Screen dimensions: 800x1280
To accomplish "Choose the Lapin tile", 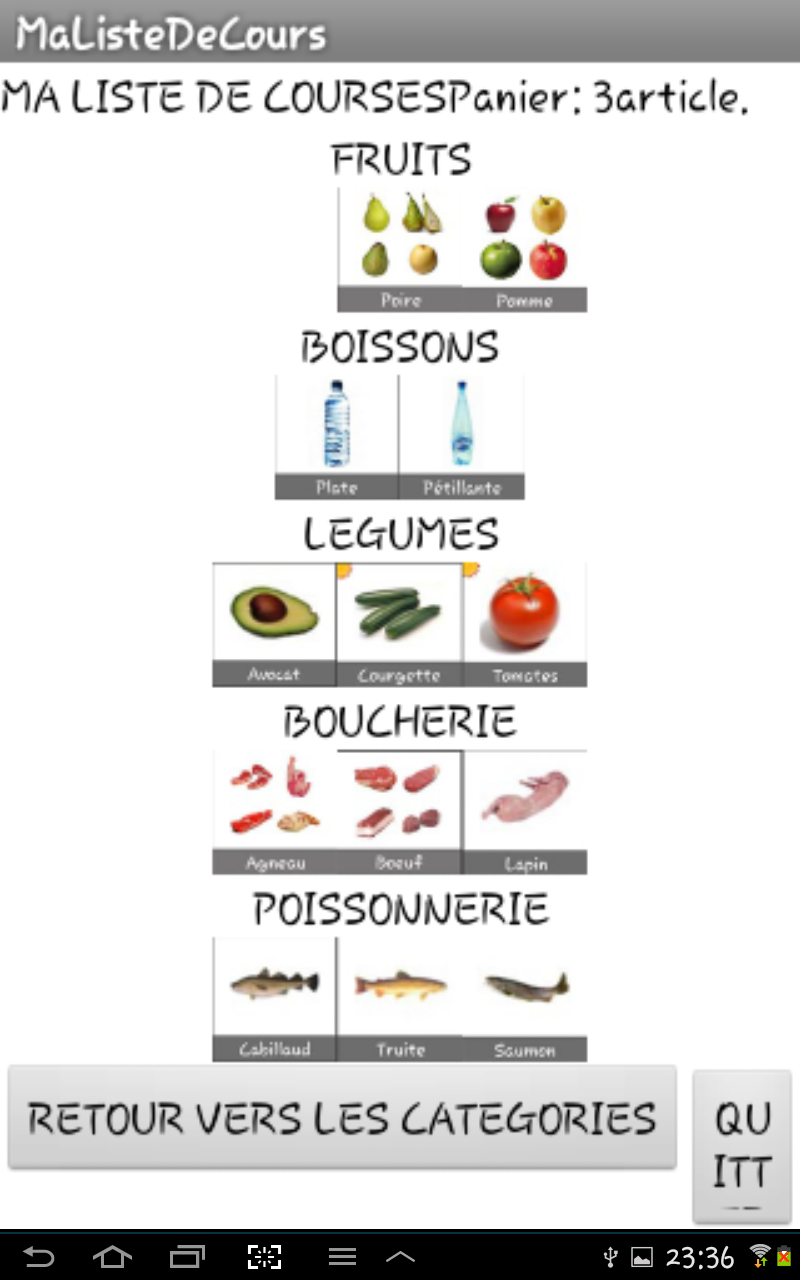I will coord(525,812).
